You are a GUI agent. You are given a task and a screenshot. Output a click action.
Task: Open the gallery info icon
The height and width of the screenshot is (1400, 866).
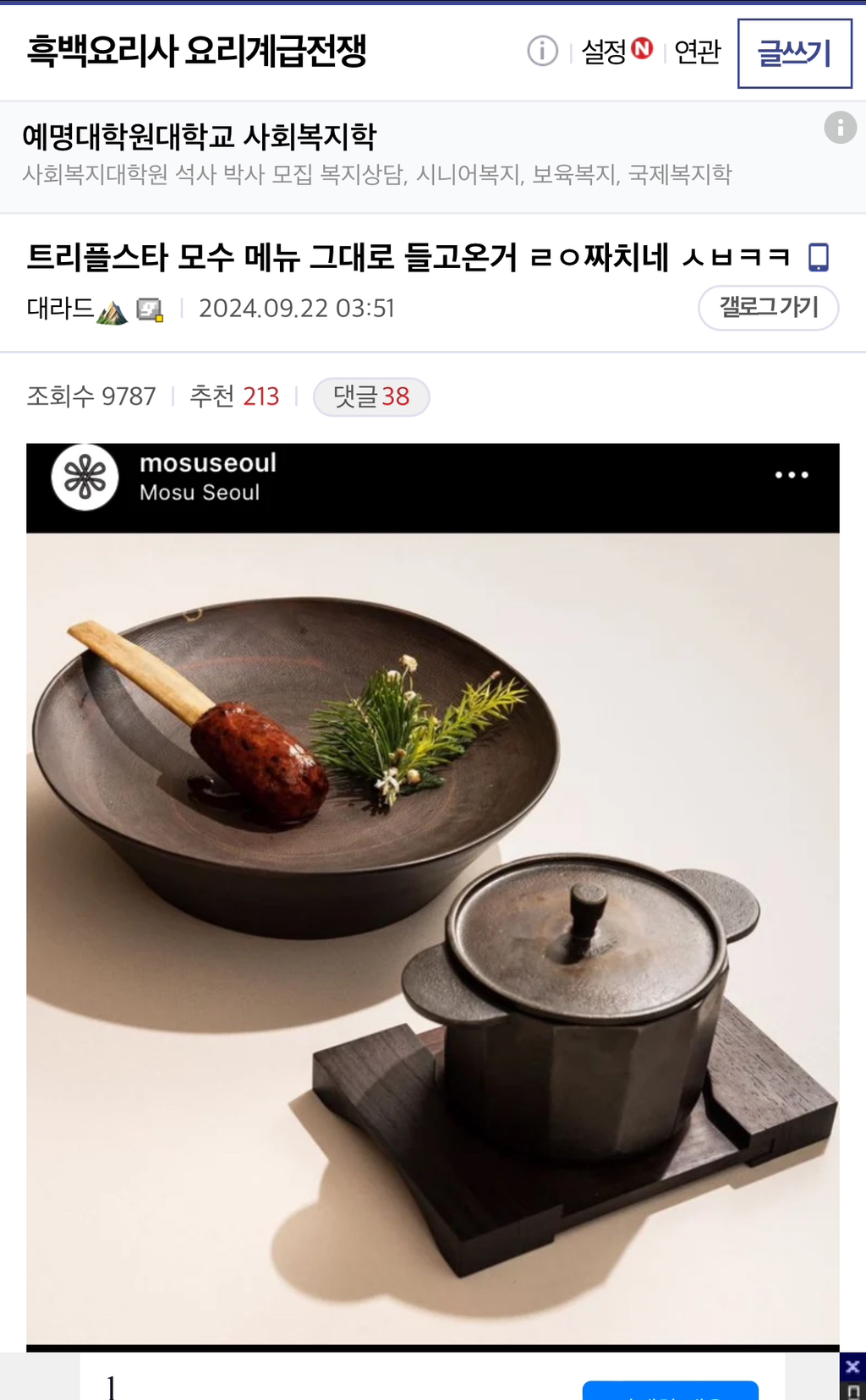click(542, 52)
